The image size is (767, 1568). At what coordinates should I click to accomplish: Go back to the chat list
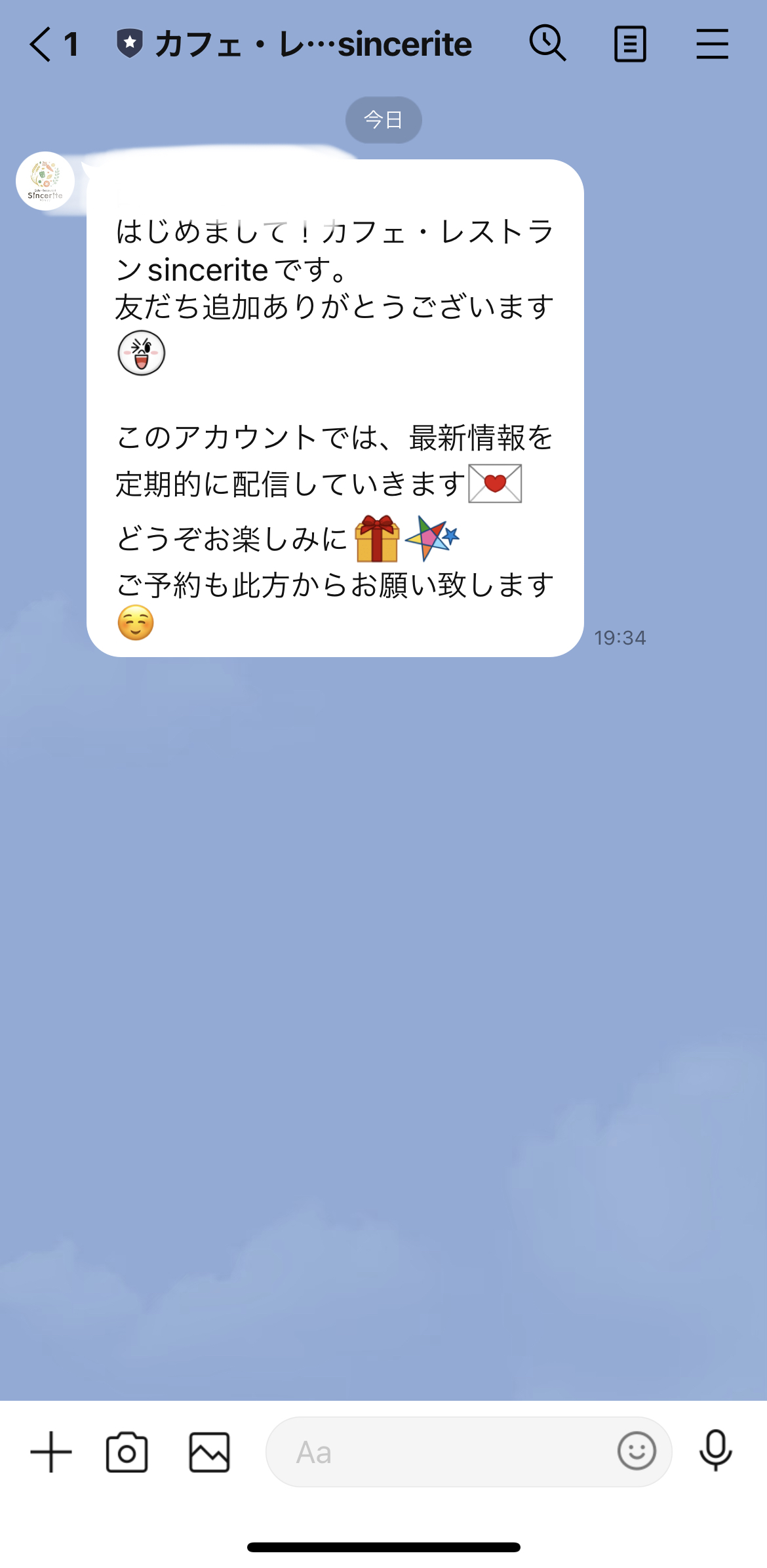coord(38,43)
